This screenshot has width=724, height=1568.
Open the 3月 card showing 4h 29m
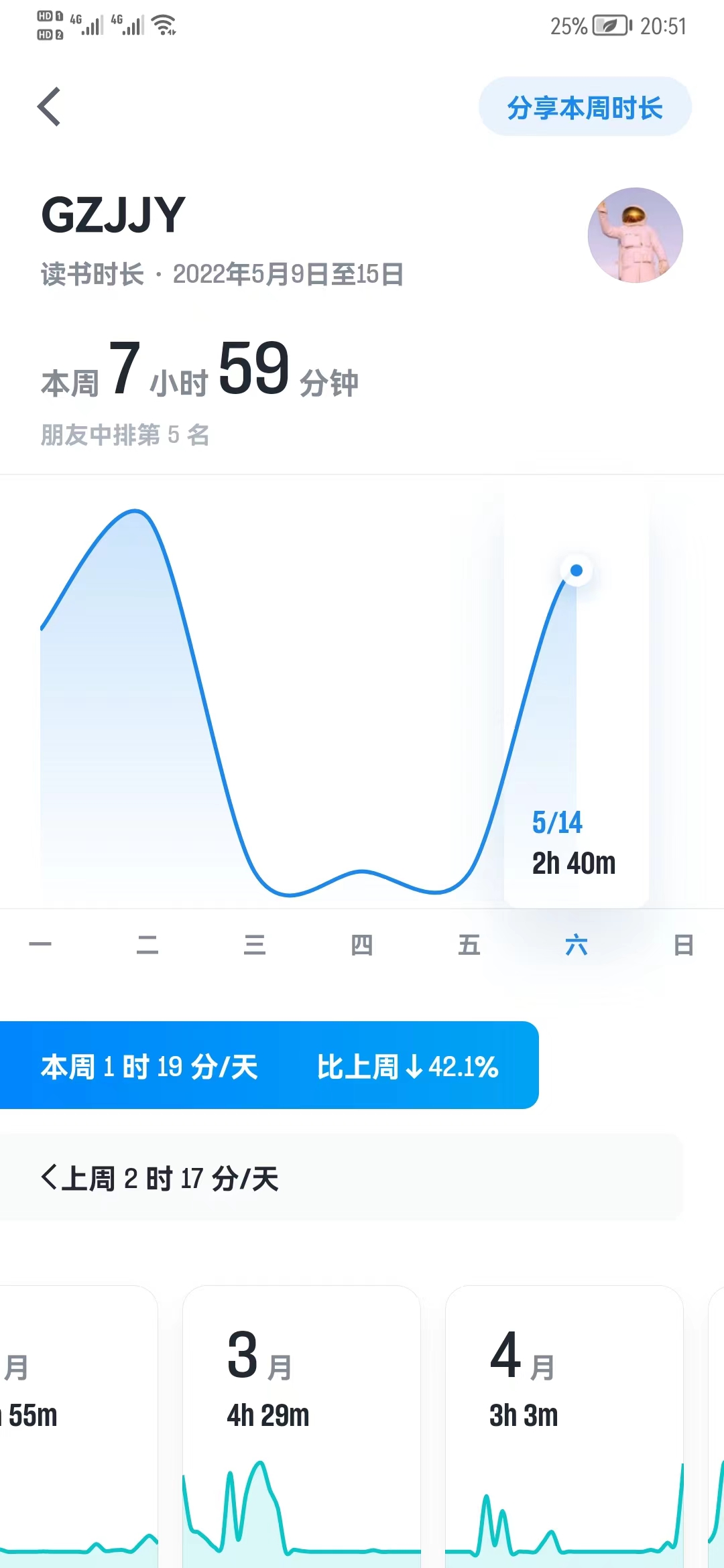coord(302,1421)
